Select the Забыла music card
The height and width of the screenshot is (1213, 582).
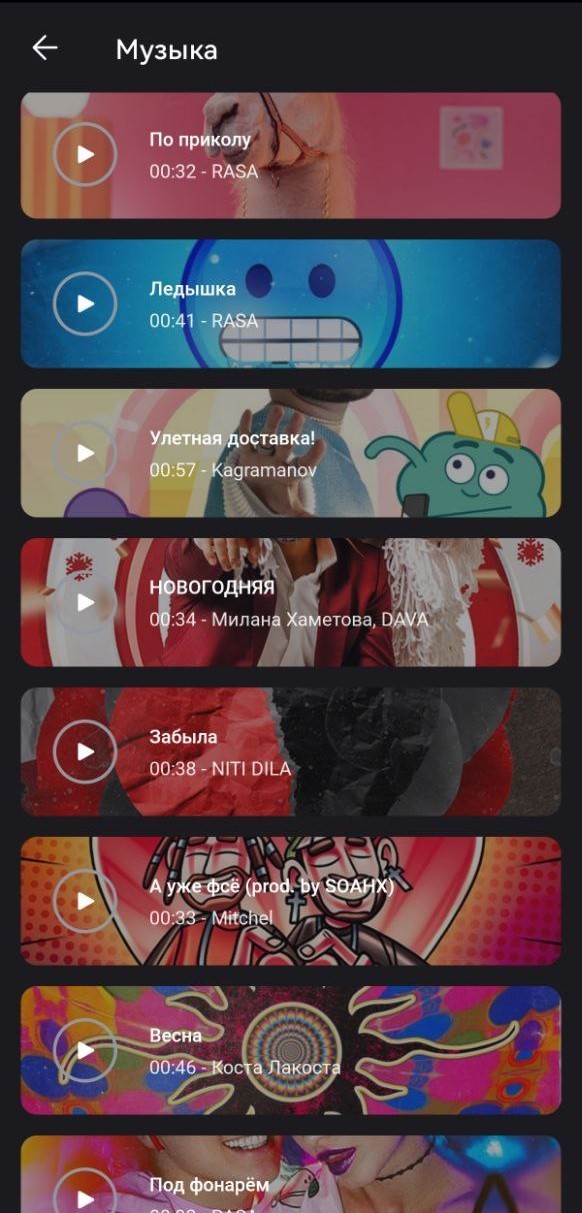tap(291, 751)
